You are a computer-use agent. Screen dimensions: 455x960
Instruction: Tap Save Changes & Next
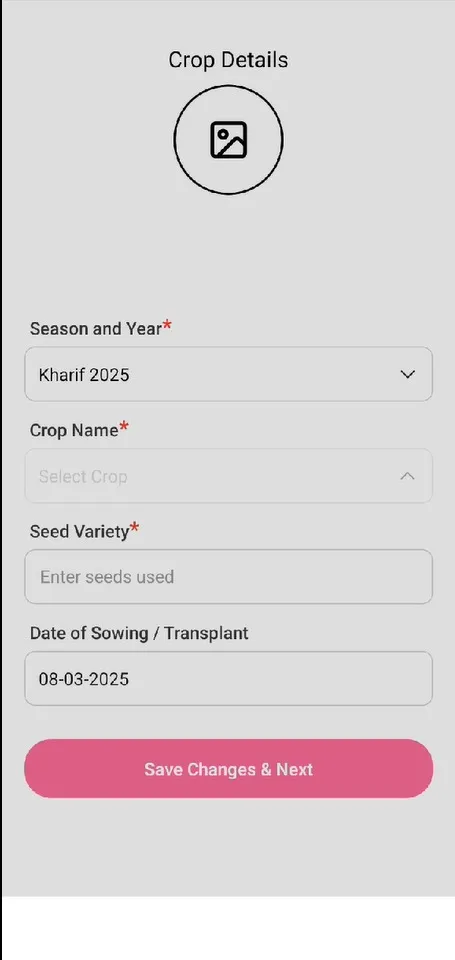coord(228,768)
